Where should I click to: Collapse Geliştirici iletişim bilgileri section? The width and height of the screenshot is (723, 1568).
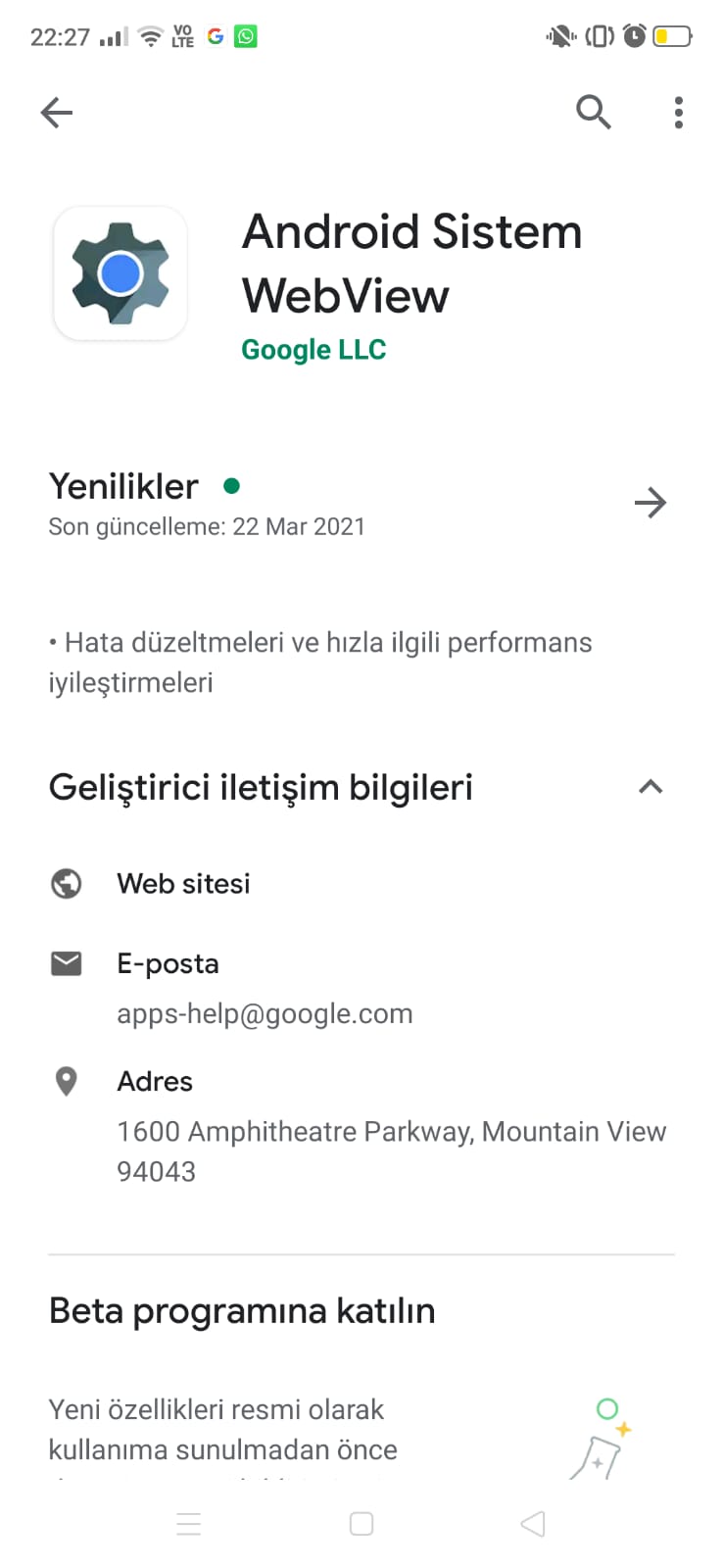[651, 787]
